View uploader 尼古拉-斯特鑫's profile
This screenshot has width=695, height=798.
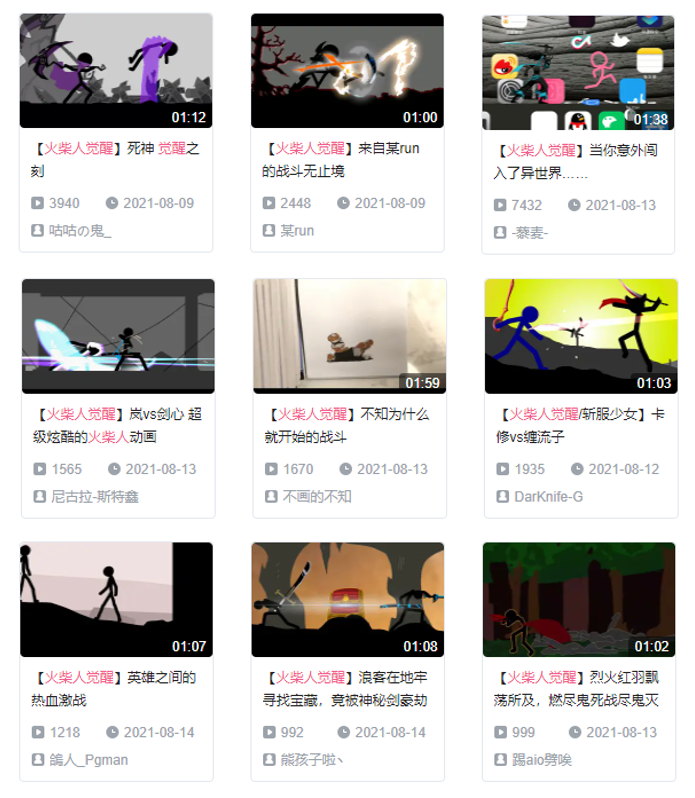pos(93,496)
